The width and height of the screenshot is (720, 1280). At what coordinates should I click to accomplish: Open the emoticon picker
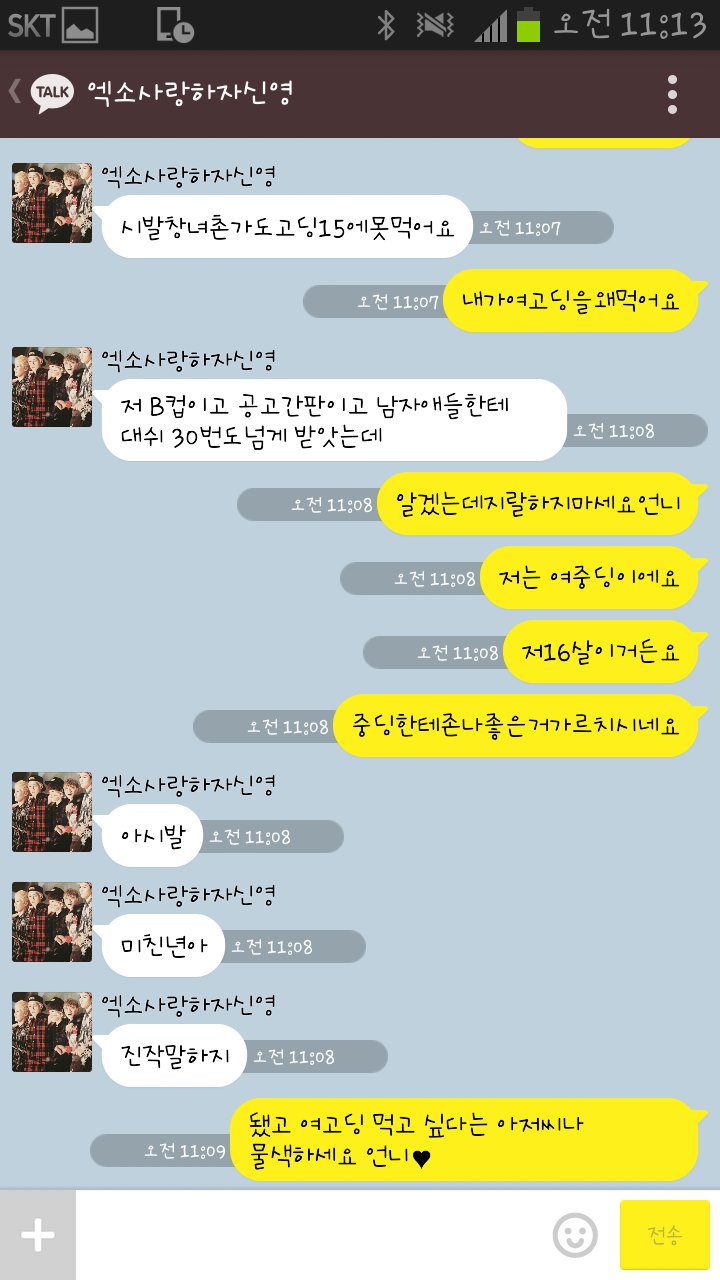[575, 1235]
